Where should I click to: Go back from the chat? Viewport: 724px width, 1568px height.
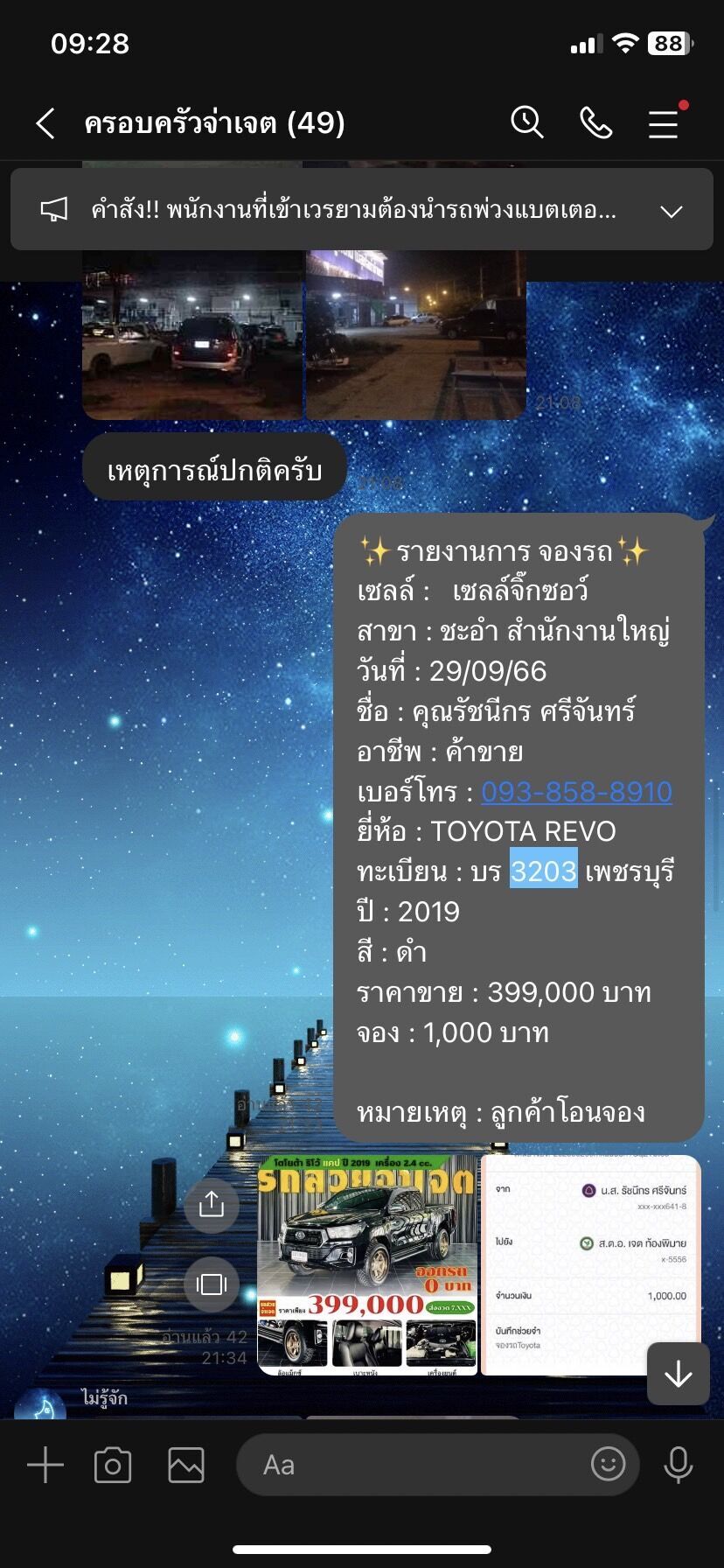coord(45,123)
